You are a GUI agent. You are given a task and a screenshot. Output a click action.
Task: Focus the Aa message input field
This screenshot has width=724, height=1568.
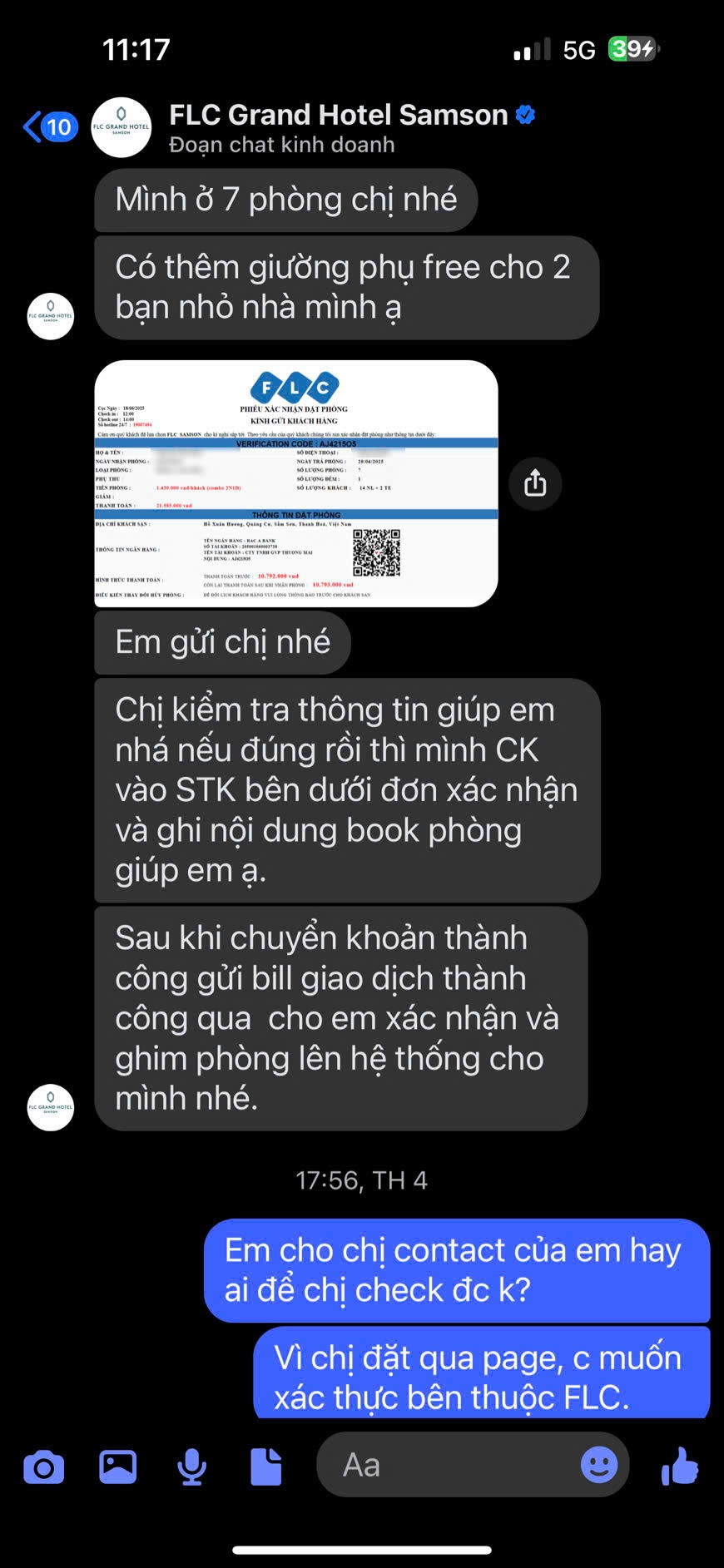(449, 1465)
